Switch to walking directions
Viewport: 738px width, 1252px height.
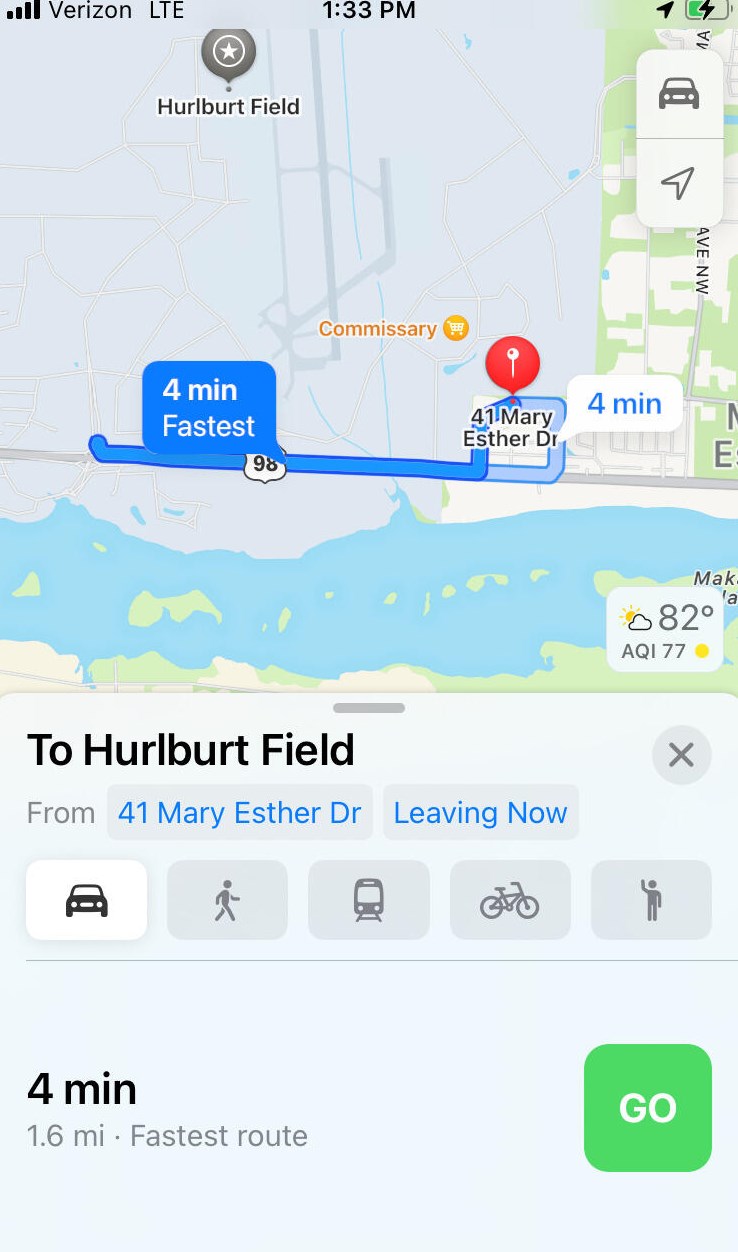coord(227,900)
